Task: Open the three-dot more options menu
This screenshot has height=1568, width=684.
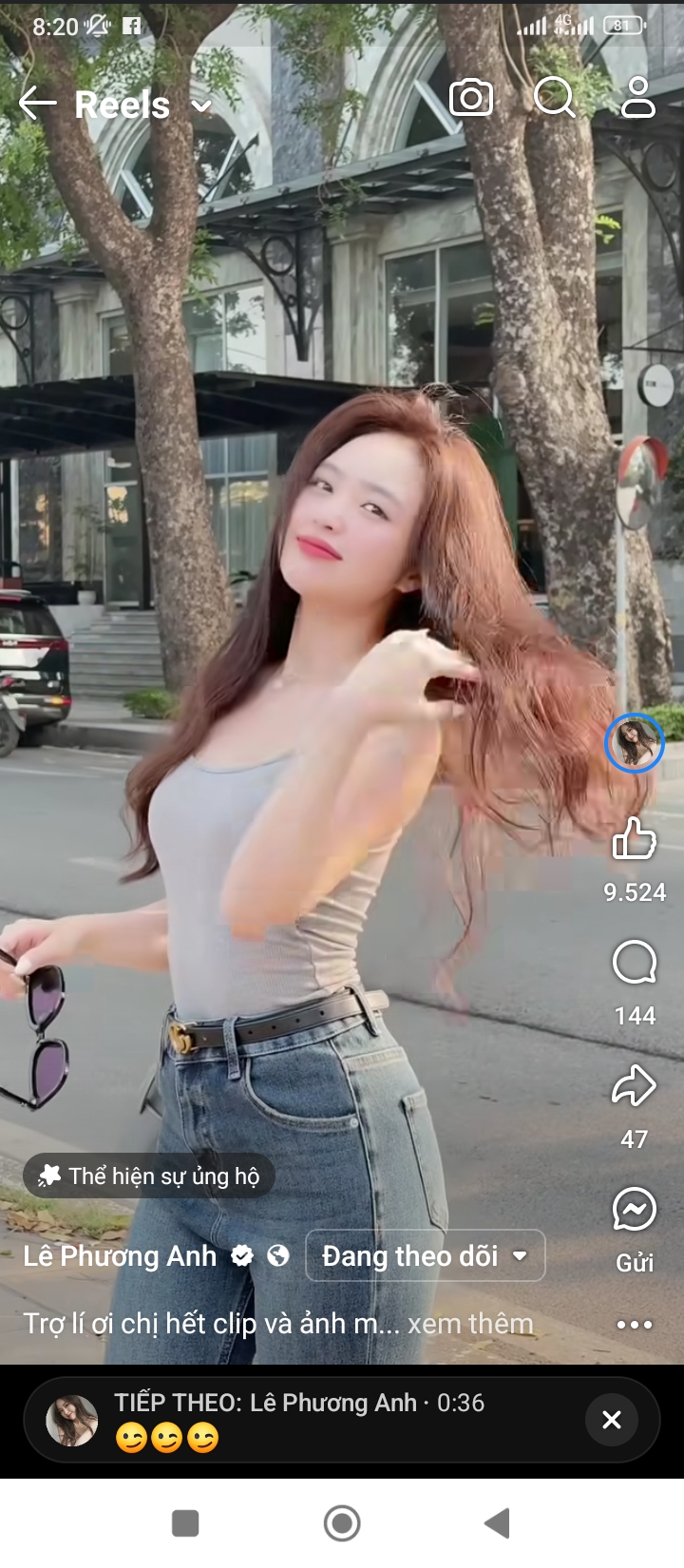Action: tap(634, 1324)
